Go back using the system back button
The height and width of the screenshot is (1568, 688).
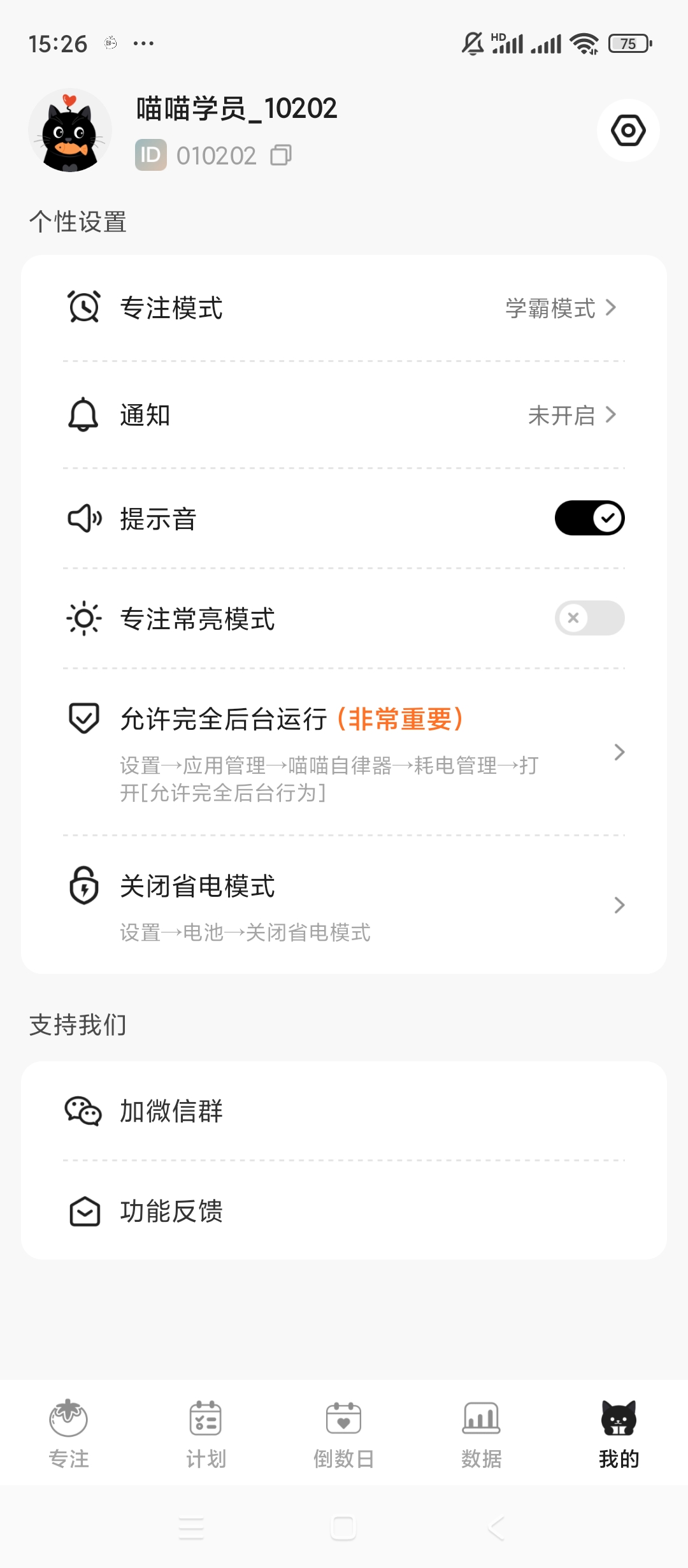click(496, 1528)
